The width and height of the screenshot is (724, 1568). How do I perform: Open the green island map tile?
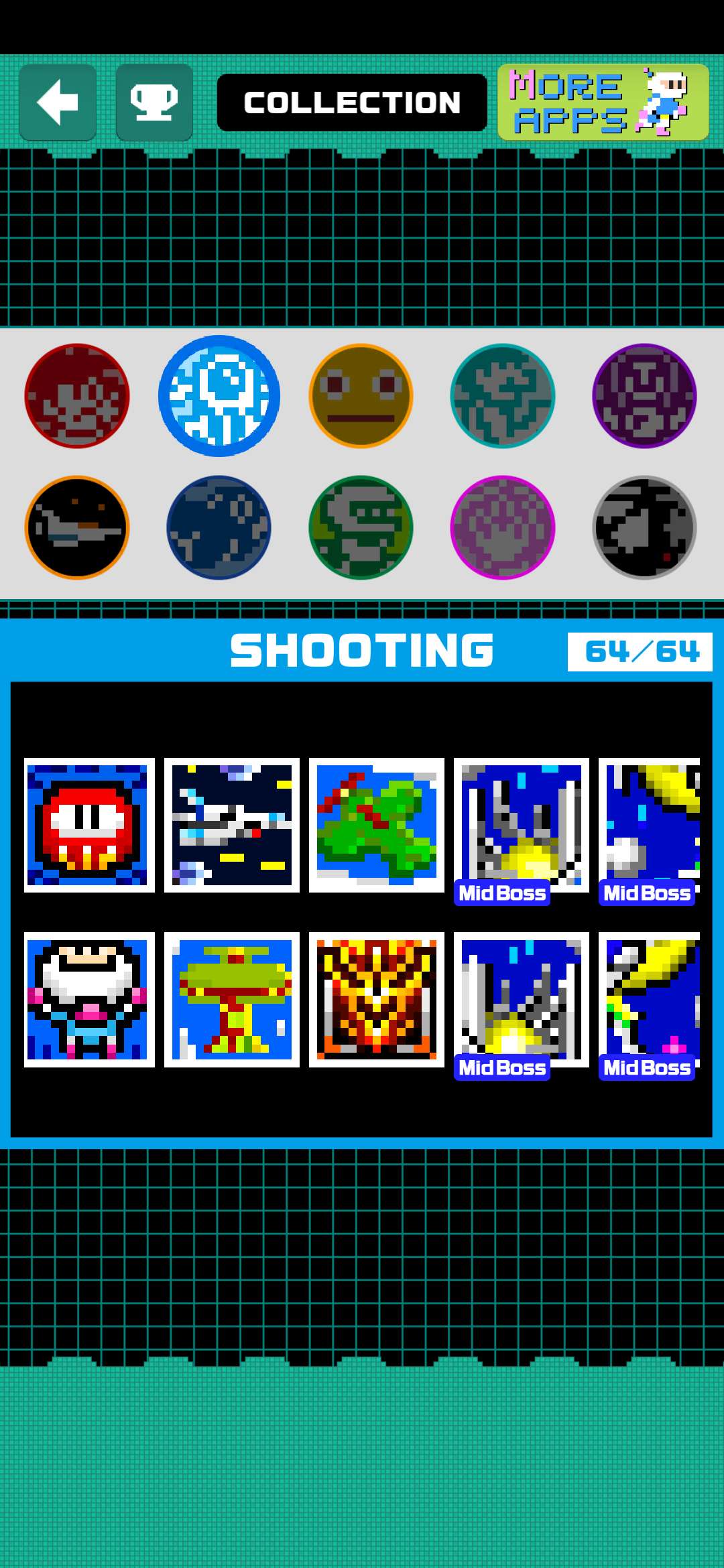tap(377, 825)
